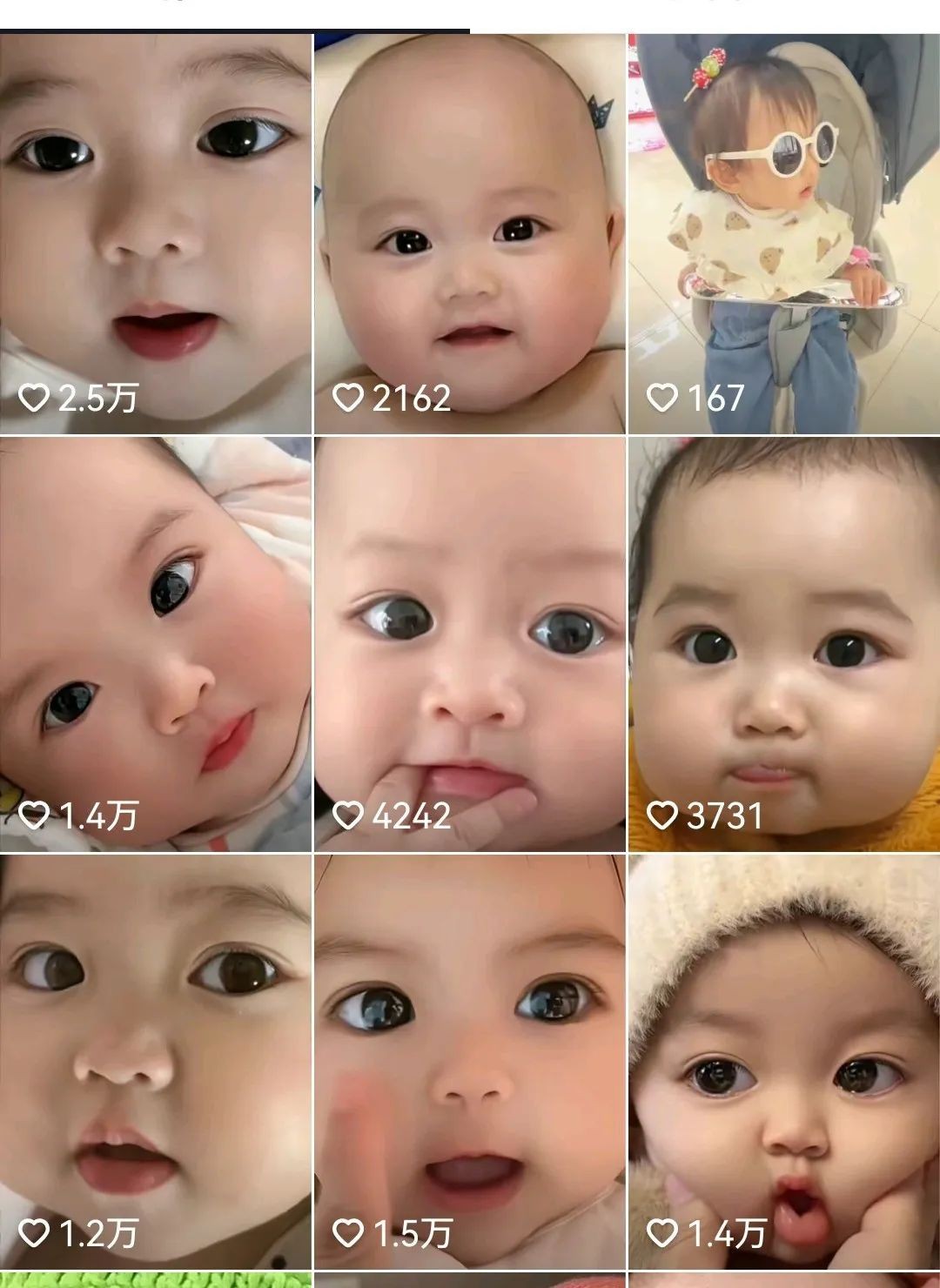
Task: Open the video with 2.5万 likes
Action: 156,233
